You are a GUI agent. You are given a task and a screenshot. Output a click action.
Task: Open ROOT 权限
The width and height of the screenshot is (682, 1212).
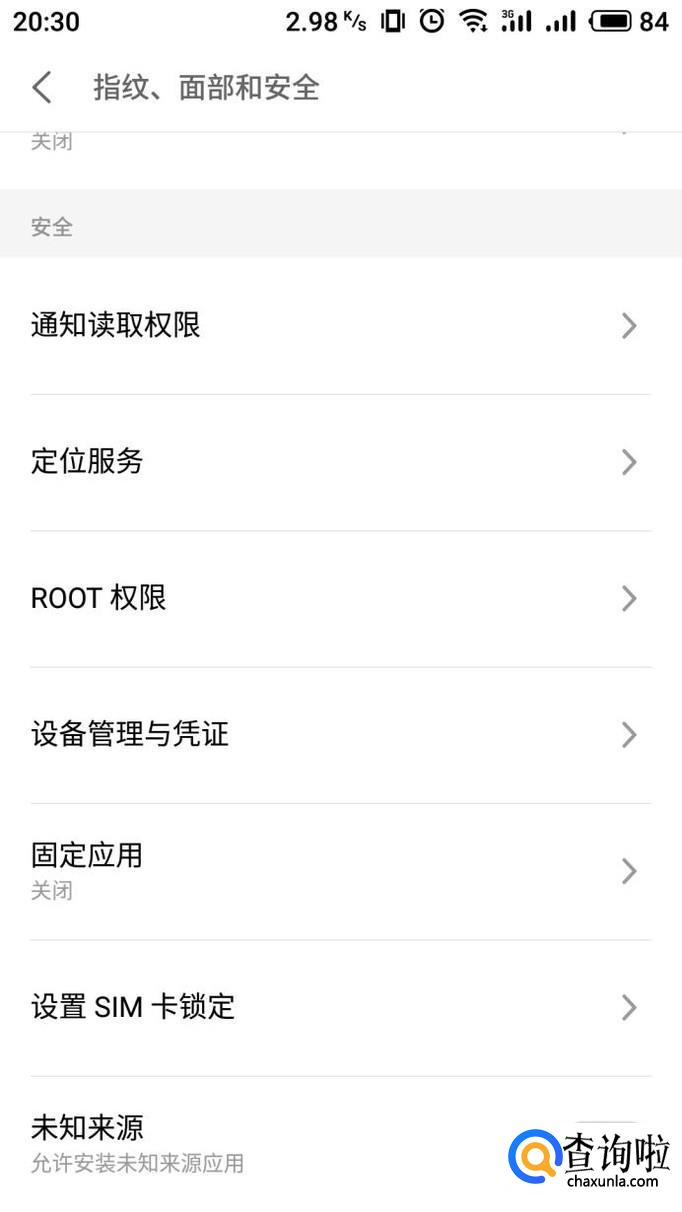click(340, 598)
